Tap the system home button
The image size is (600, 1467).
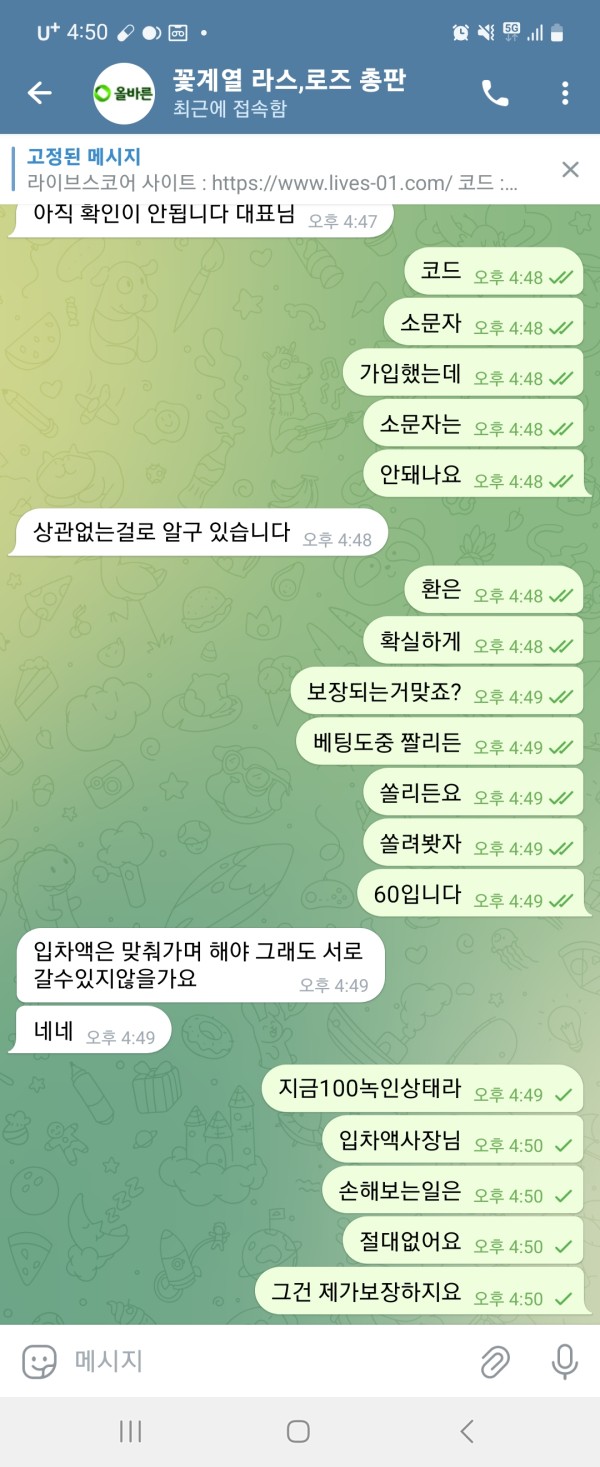[x=298, y=1431]
